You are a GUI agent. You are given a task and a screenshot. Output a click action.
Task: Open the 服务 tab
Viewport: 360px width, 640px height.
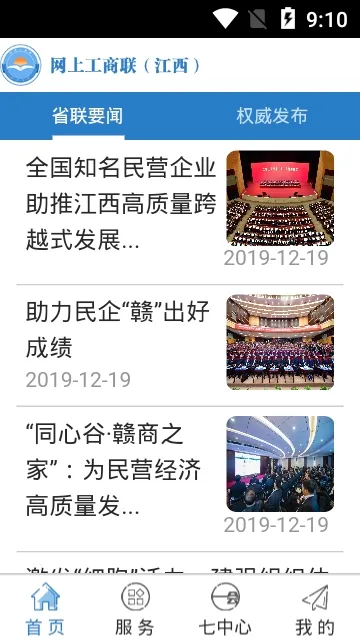pos(135,608)
